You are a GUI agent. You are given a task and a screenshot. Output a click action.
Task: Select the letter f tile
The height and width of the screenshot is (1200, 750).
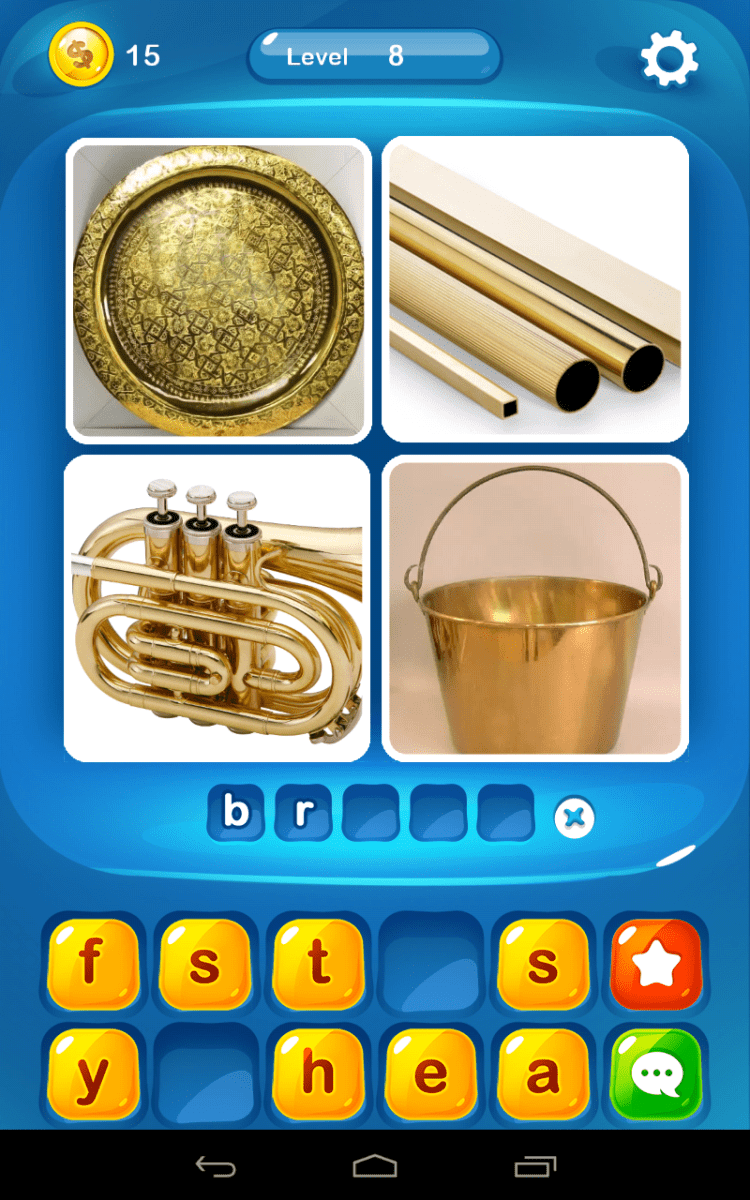[93, 964]
